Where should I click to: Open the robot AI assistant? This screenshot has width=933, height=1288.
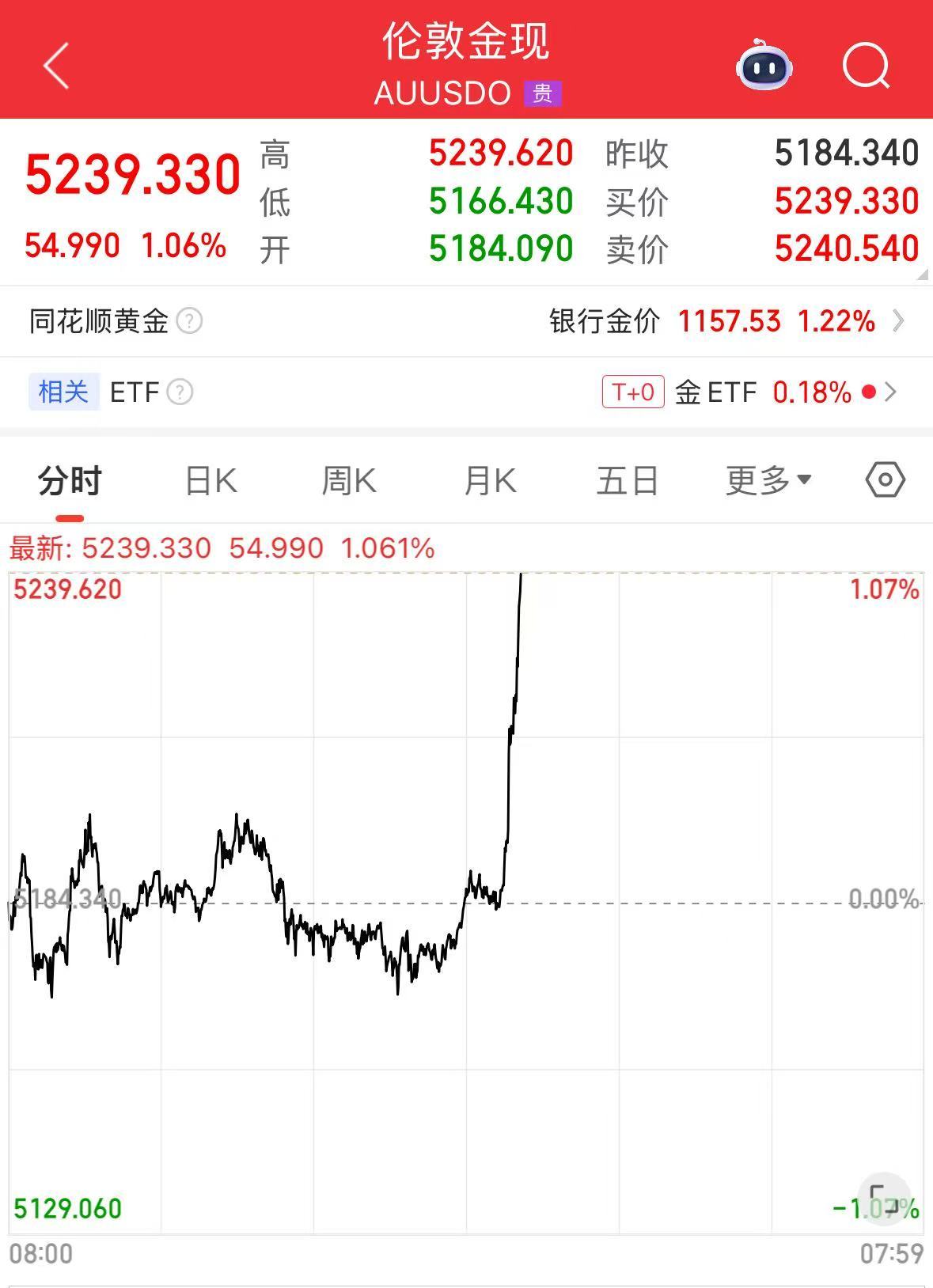(764, 66)
